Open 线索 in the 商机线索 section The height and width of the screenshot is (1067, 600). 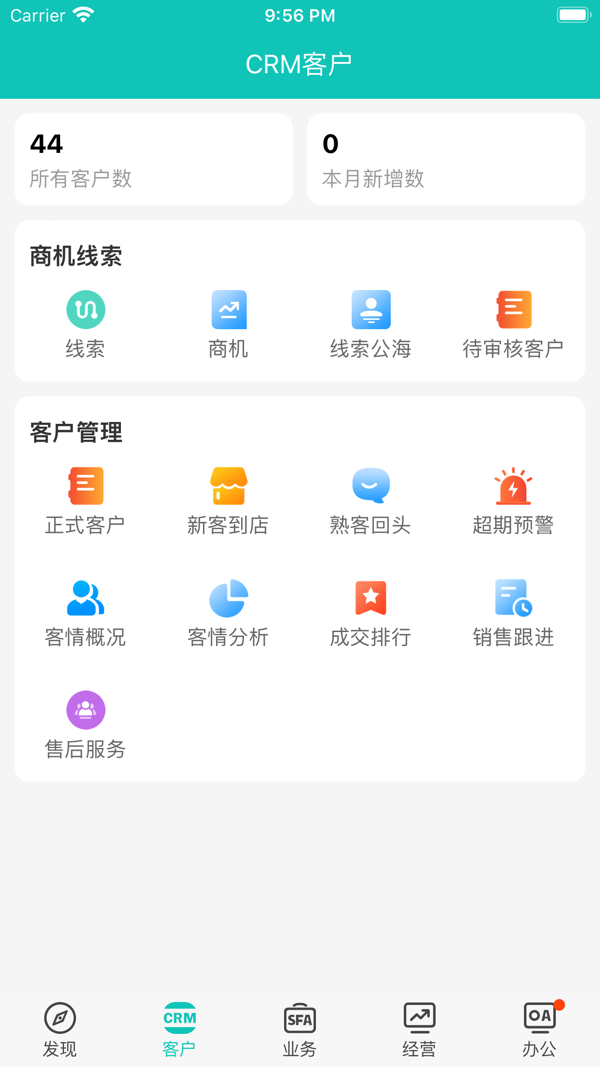coord(86,323)
